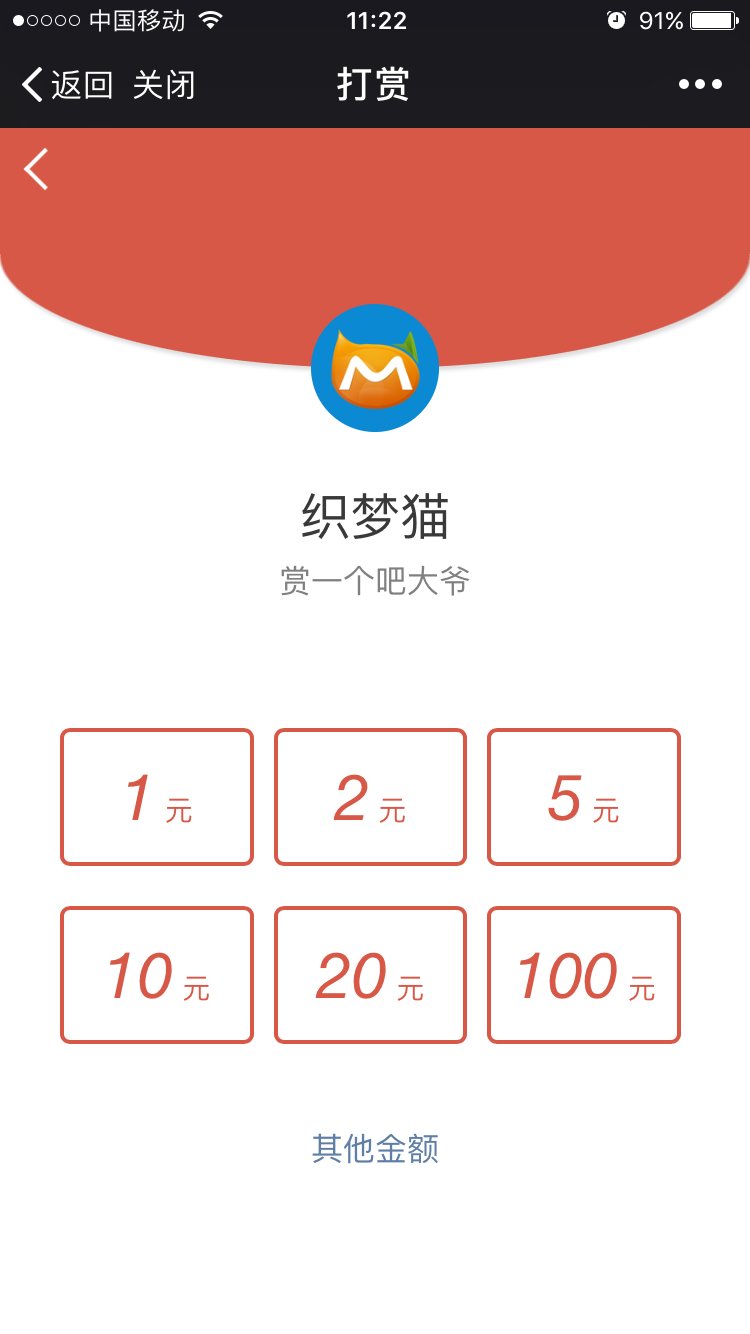
Task: Close the page with 关闭
Action: (x=164, y=85)
